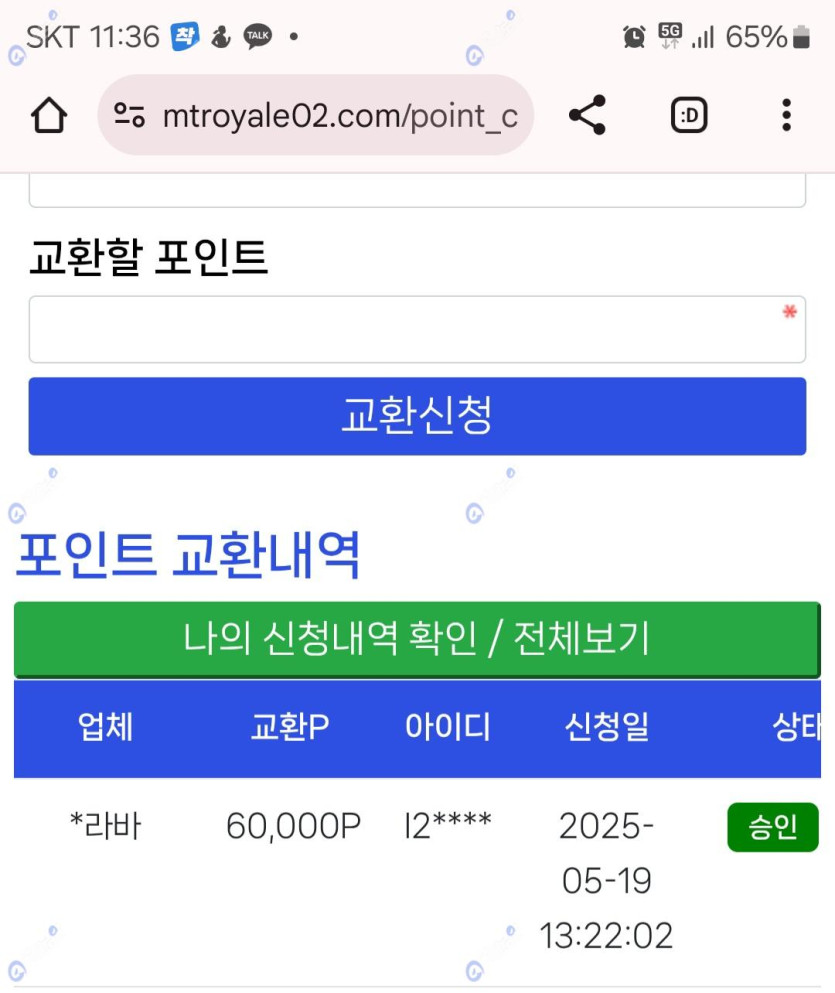Open the tab switcher
This screenshot has width=835, height=993.
(689, 116)
